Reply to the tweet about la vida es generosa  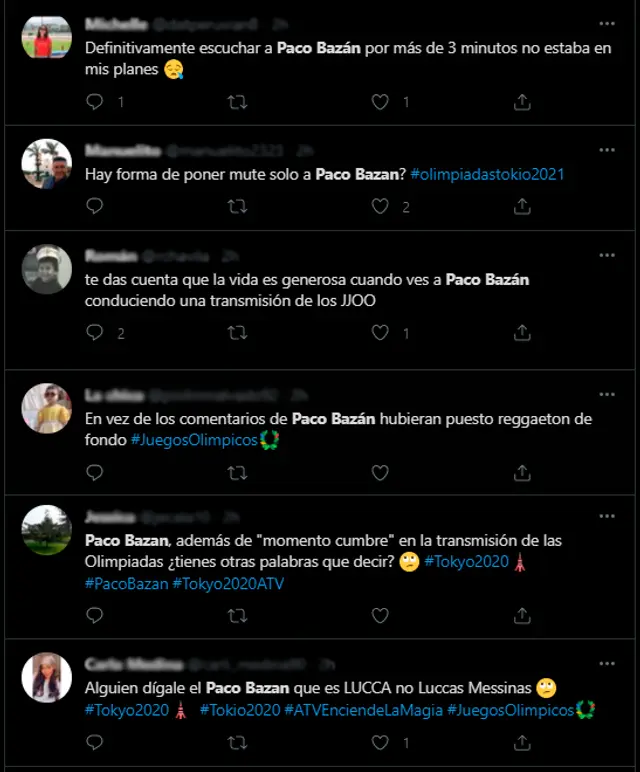[x=95, y=333]
